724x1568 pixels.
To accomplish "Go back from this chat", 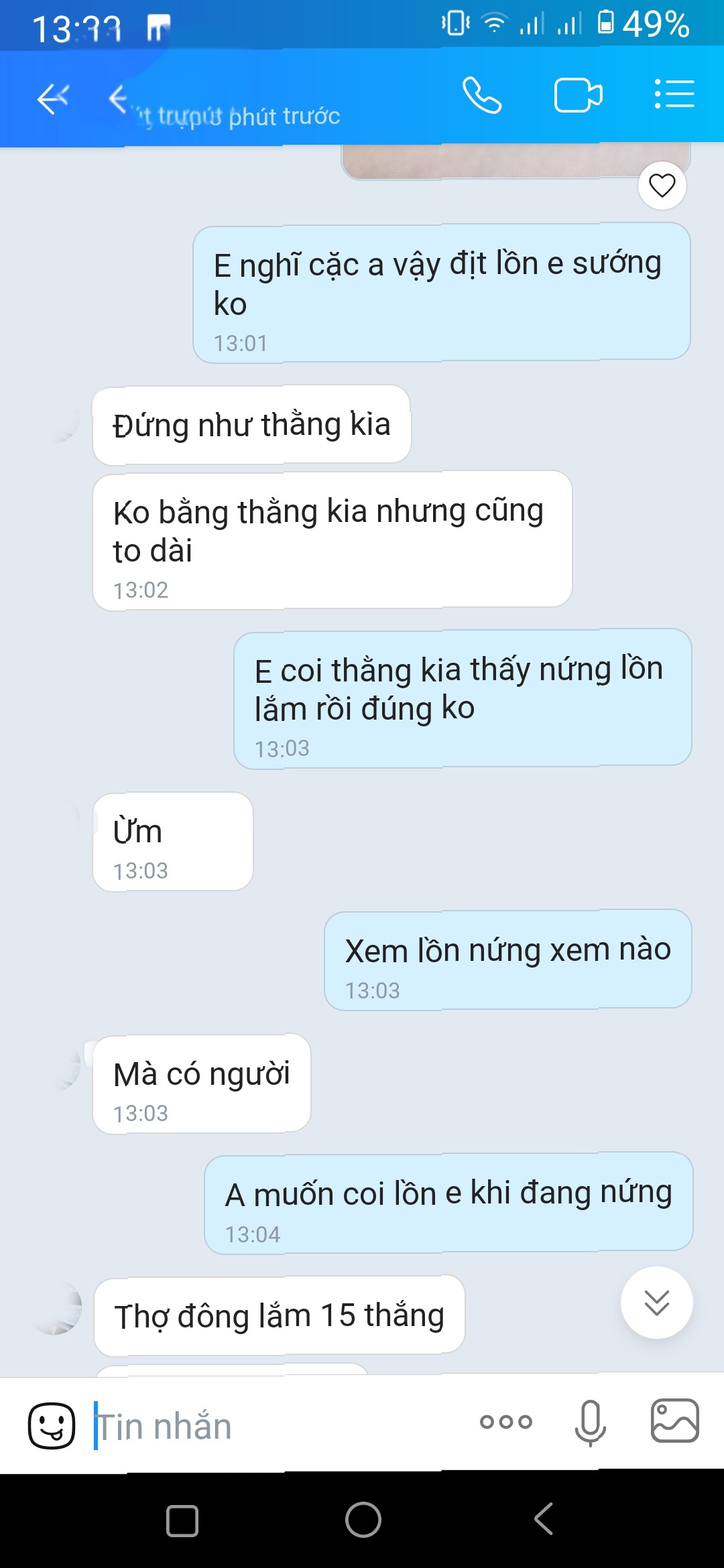I will (53, 99).
